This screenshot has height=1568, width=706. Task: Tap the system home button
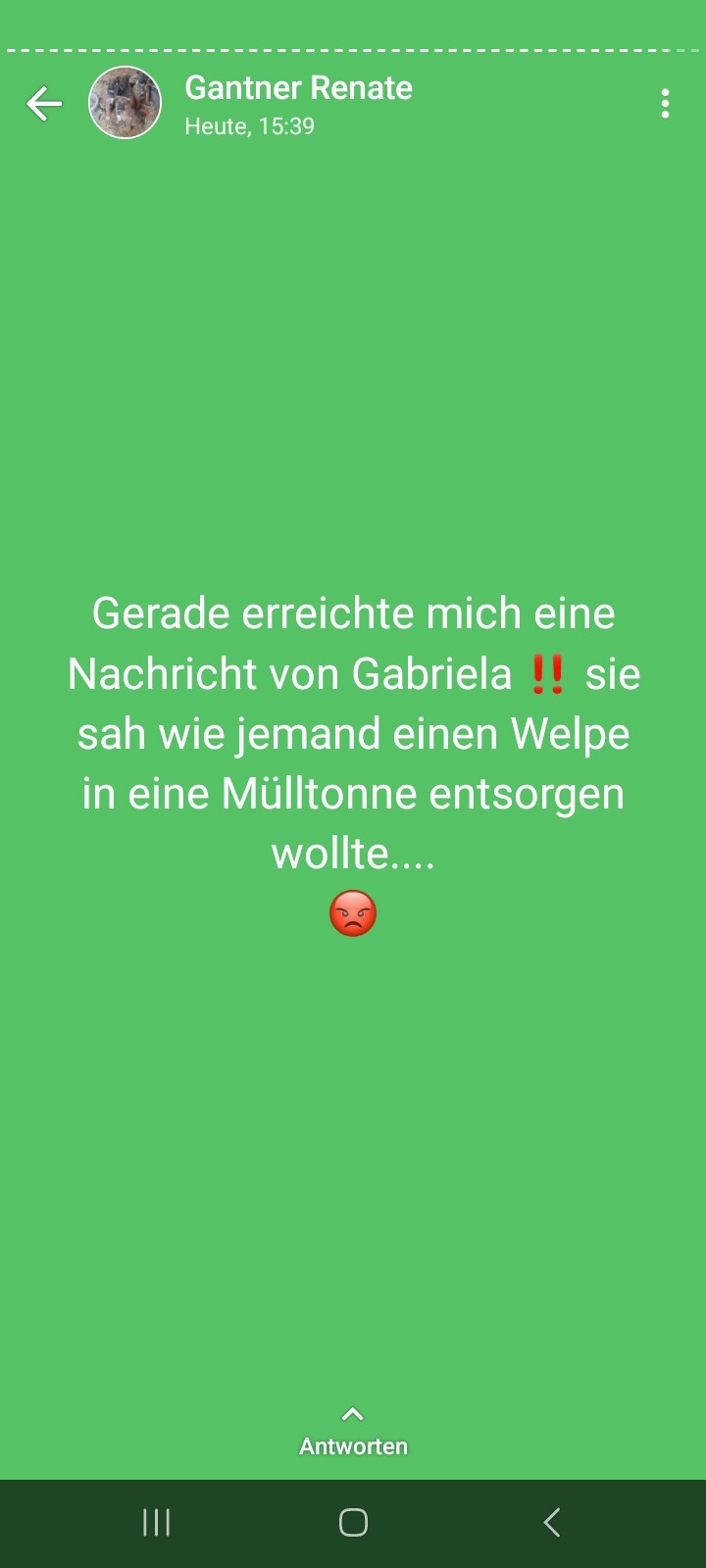[353, 1522]
